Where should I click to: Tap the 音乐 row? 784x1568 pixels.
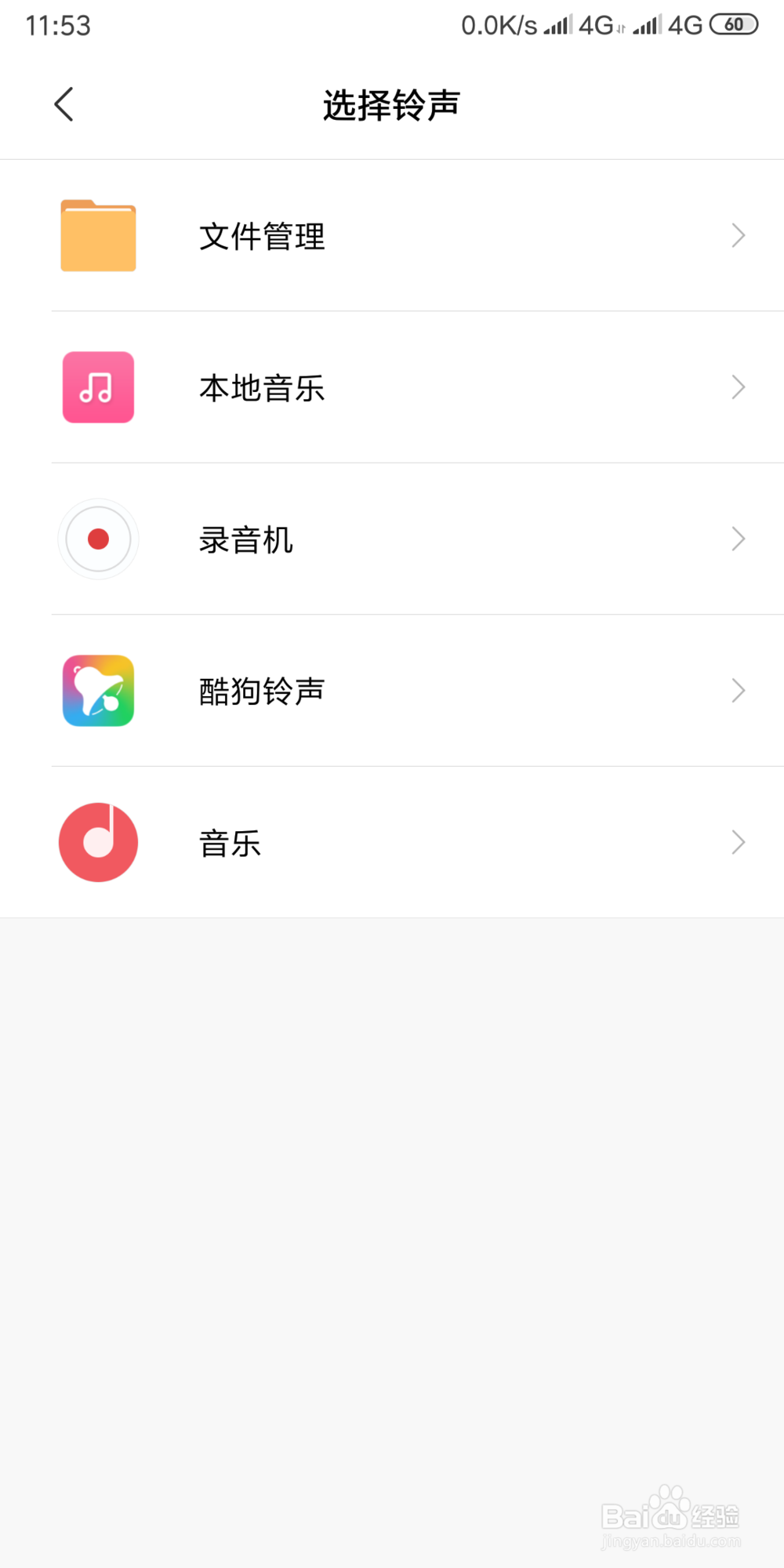(392, 843)
